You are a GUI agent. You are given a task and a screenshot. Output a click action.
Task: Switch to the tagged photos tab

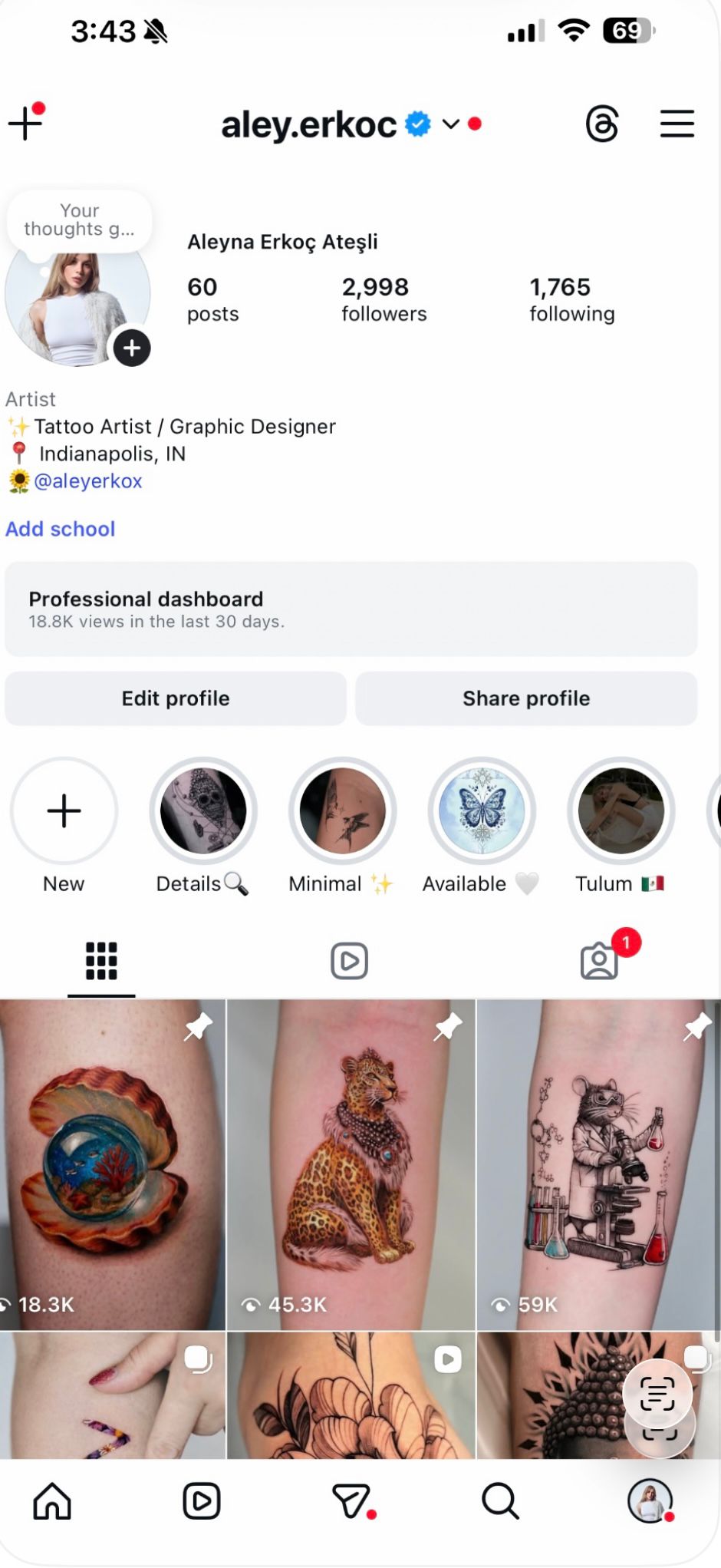[599, 961]
